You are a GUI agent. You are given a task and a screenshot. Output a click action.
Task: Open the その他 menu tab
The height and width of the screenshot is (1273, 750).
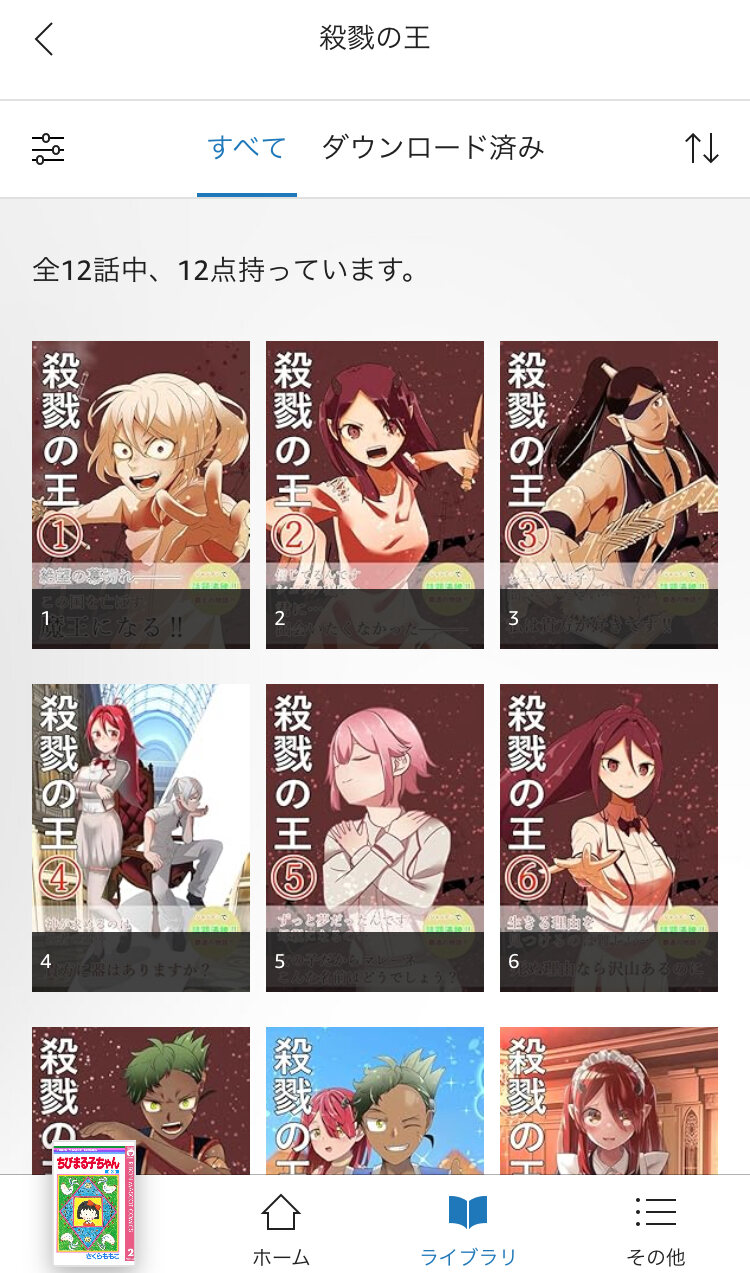pos(656,1229)
